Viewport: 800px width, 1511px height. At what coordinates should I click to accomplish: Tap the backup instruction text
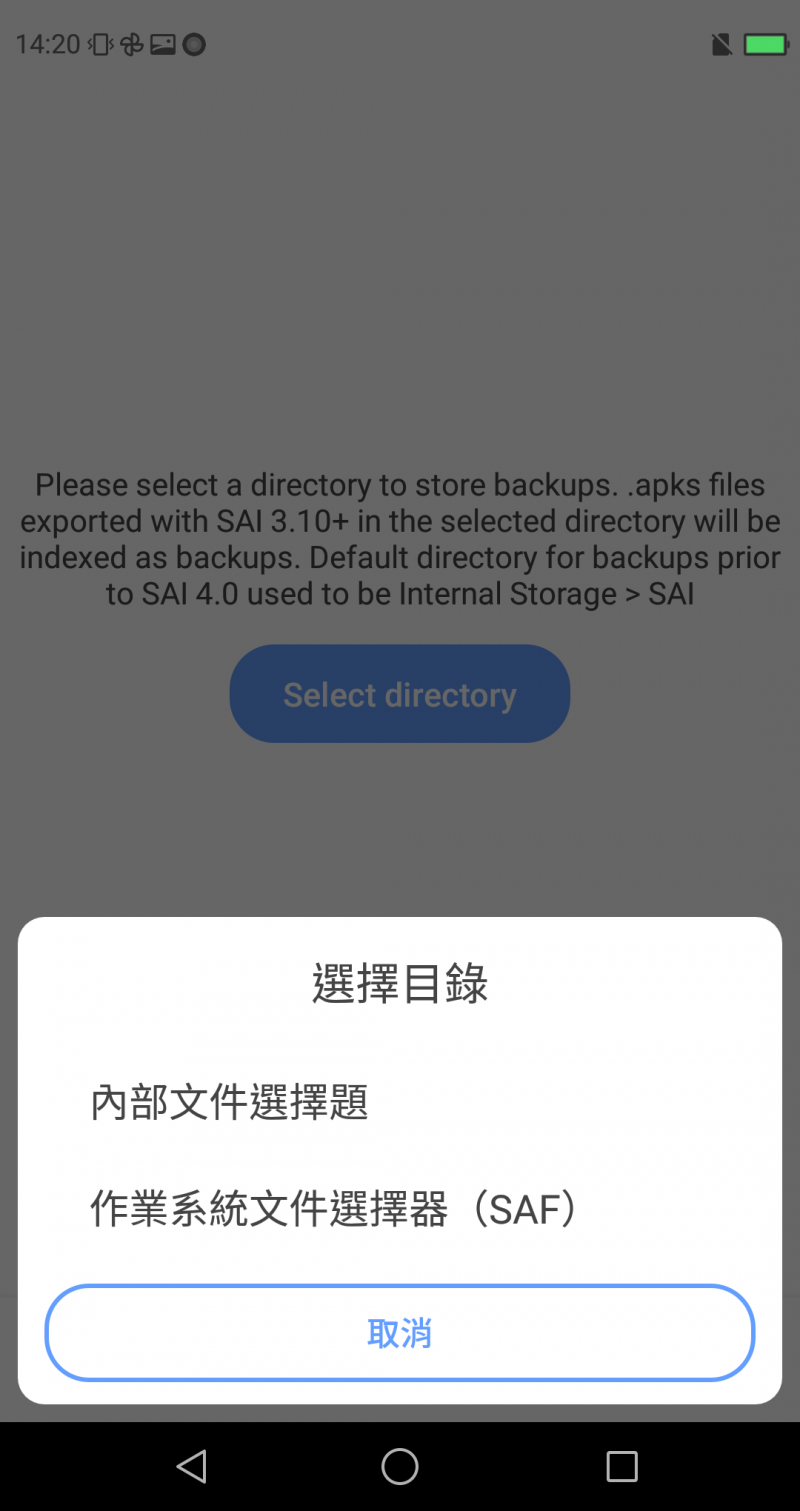(399, 538)
